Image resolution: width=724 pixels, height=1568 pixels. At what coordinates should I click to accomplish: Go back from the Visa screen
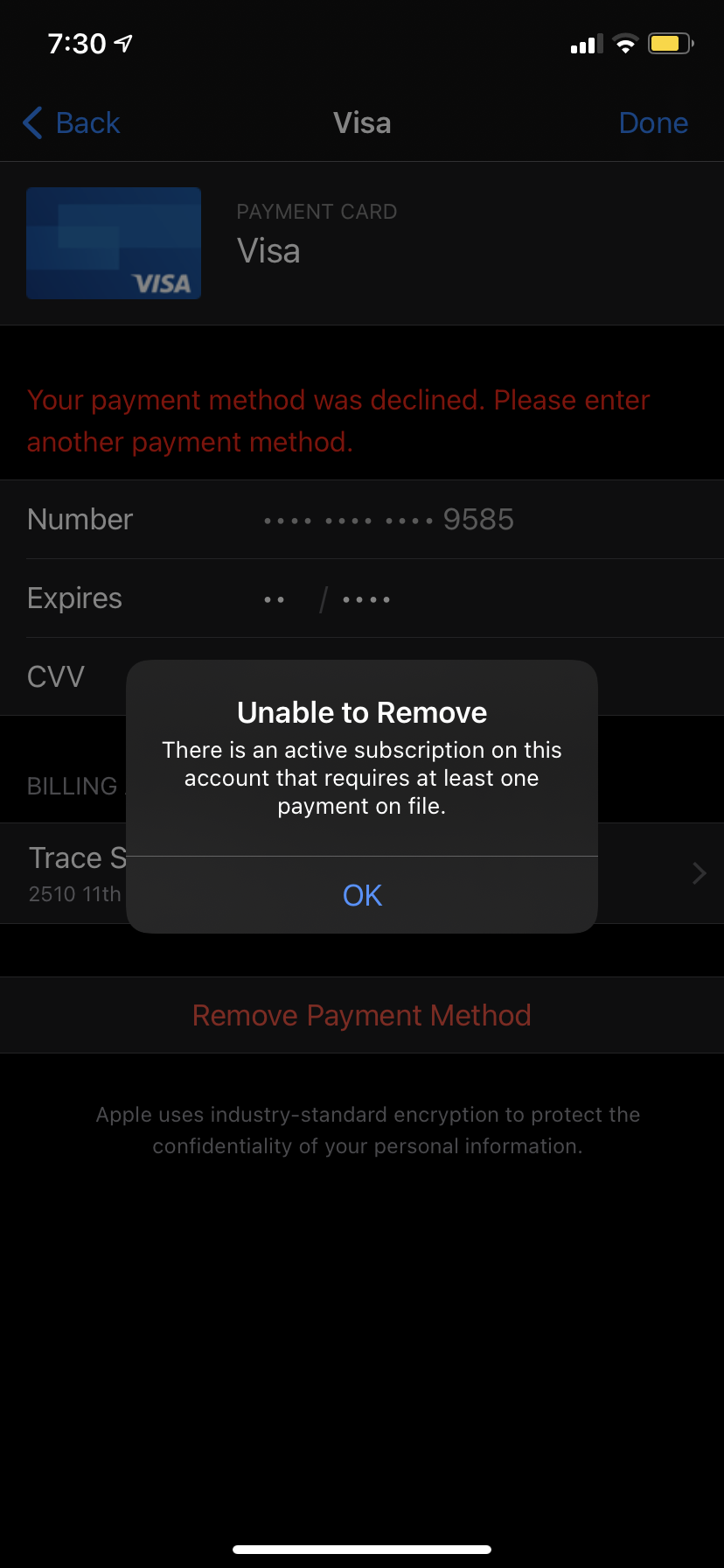click(72, 123)
